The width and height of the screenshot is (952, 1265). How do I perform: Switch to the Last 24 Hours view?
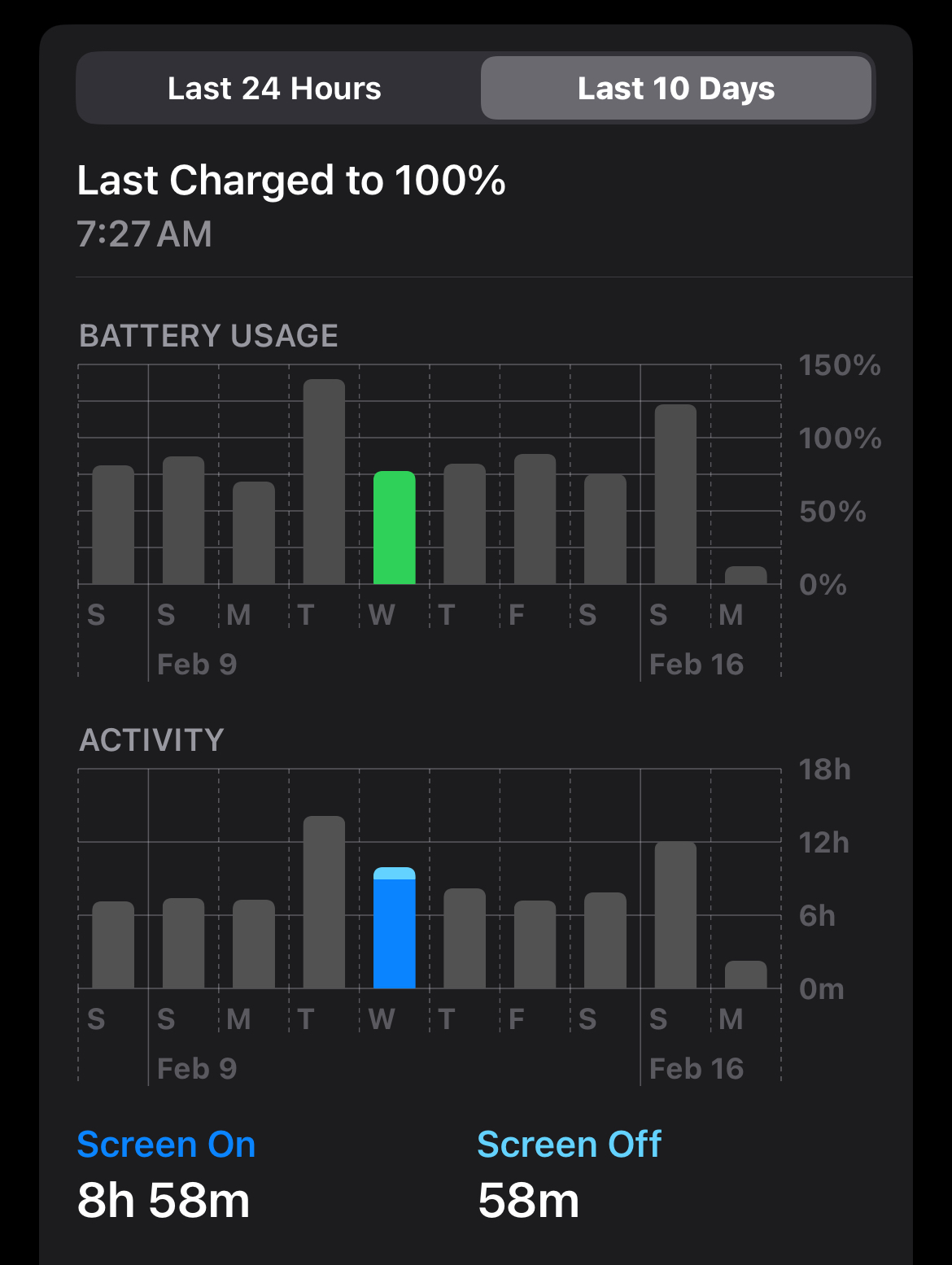click(274, 88)
